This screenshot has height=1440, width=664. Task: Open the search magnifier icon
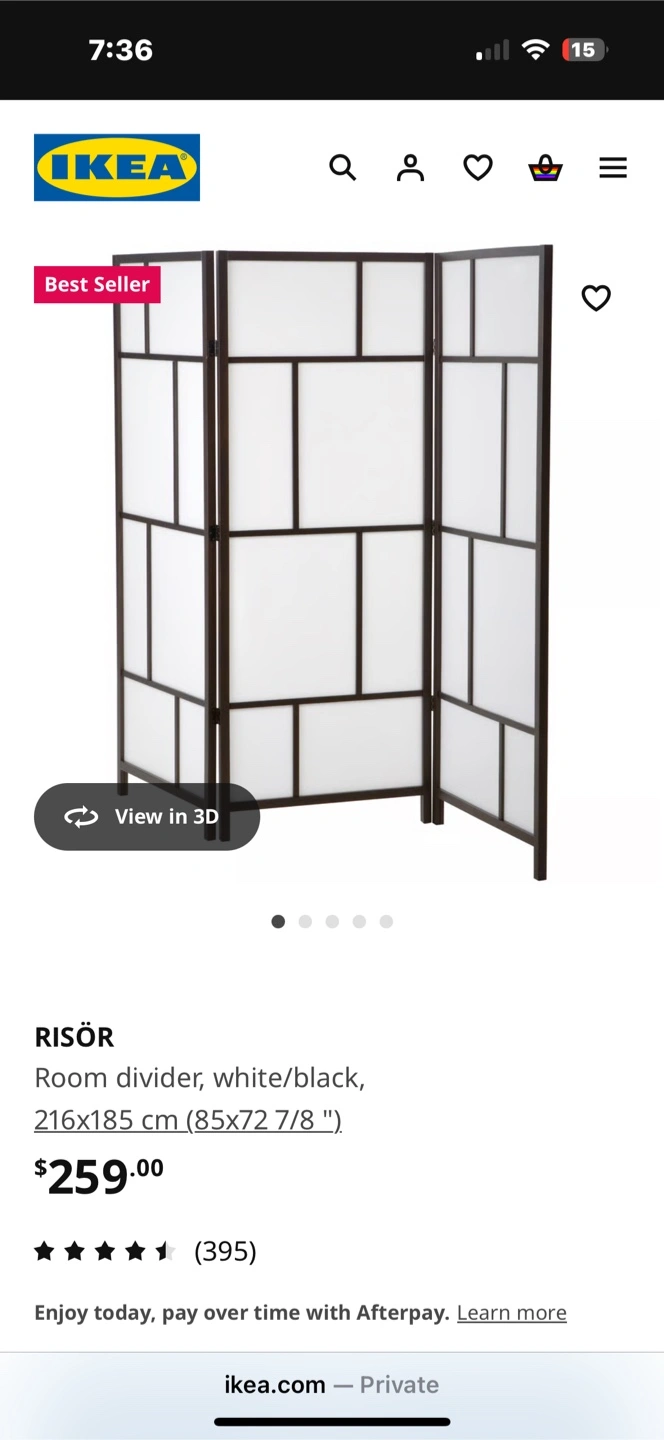(x=343, y=168)
